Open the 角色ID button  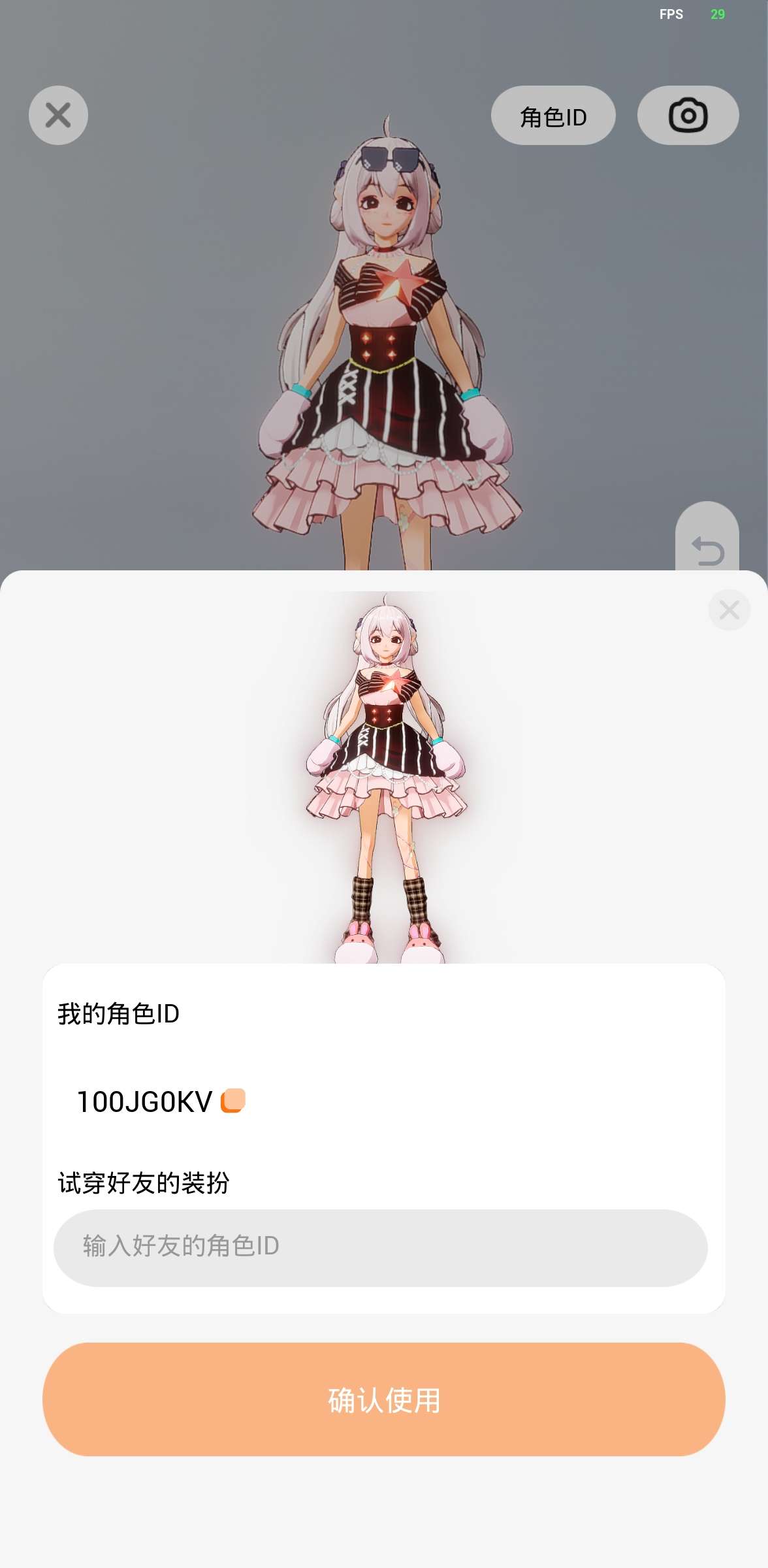pos(553,116)
